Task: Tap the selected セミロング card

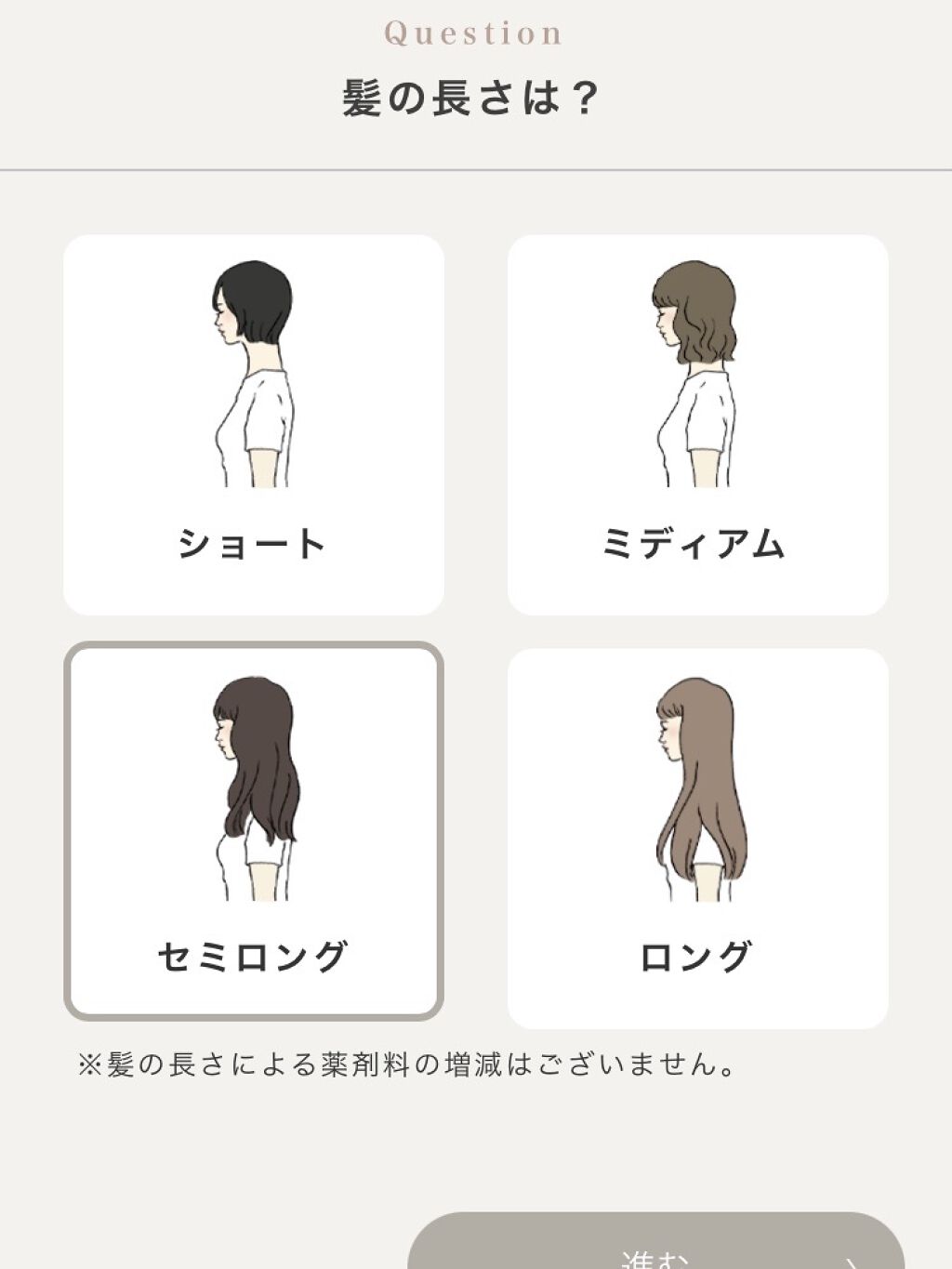Action: click(253, 831)
